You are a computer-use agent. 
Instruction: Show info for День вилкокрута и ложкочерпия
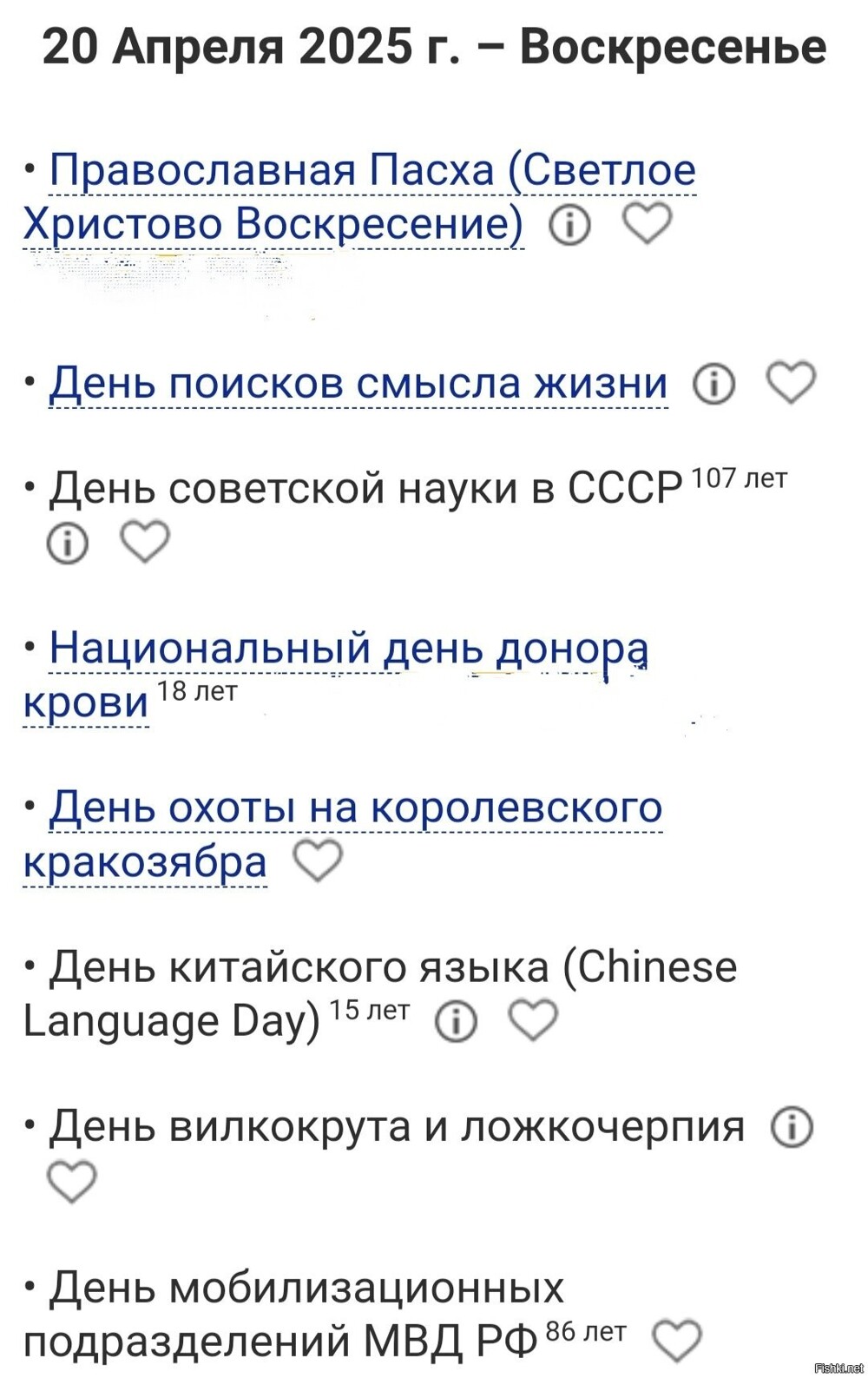pos(792,1127)
